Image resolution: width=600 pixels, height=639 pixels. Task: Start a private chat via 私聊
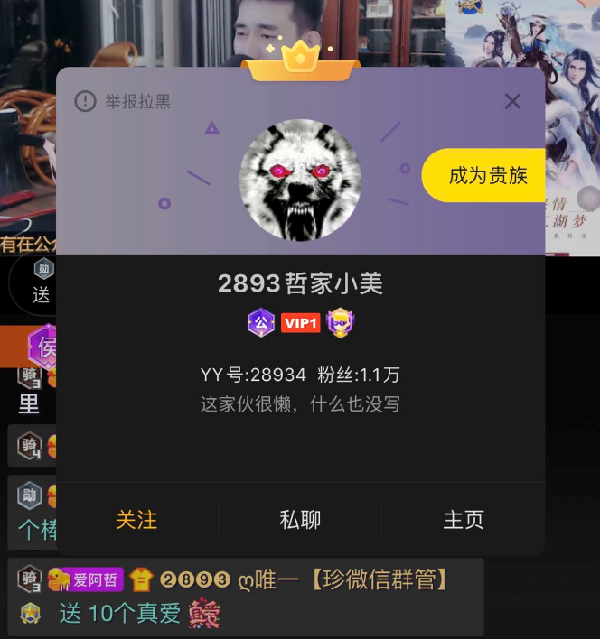(x=300, y=520)
